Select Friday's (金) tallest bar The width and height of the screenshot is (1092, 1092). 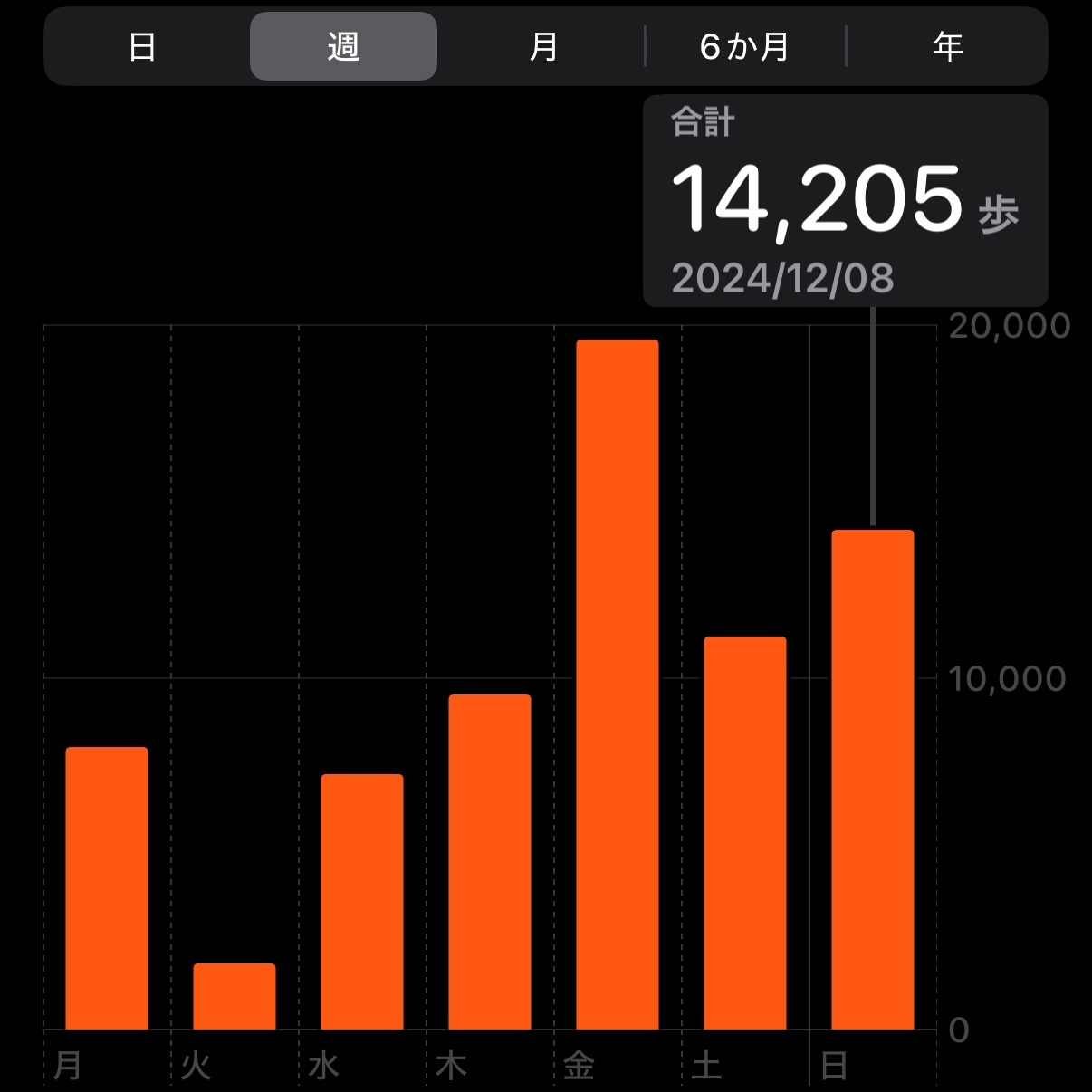tap(618, 684)
